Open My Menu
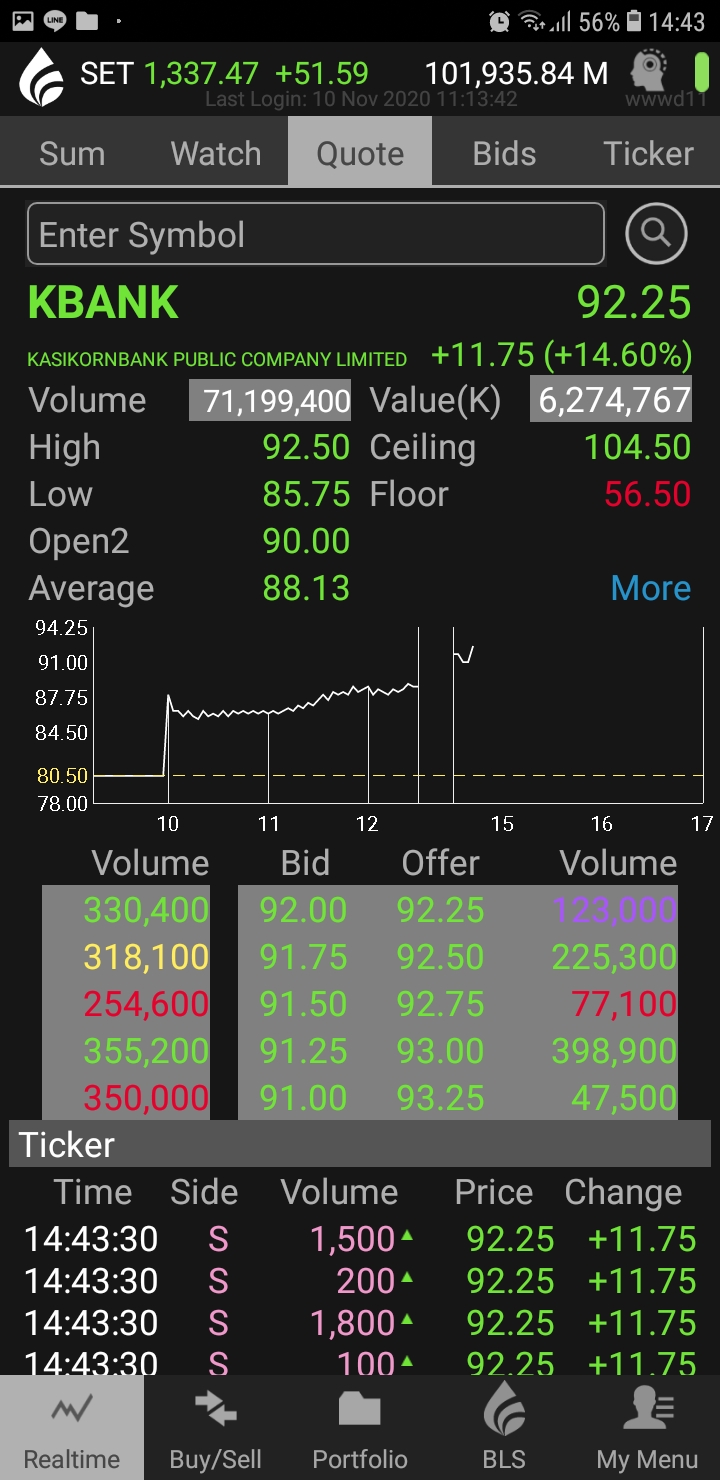Screen dimensions: 720x1480 click(x=647, y=1427)
